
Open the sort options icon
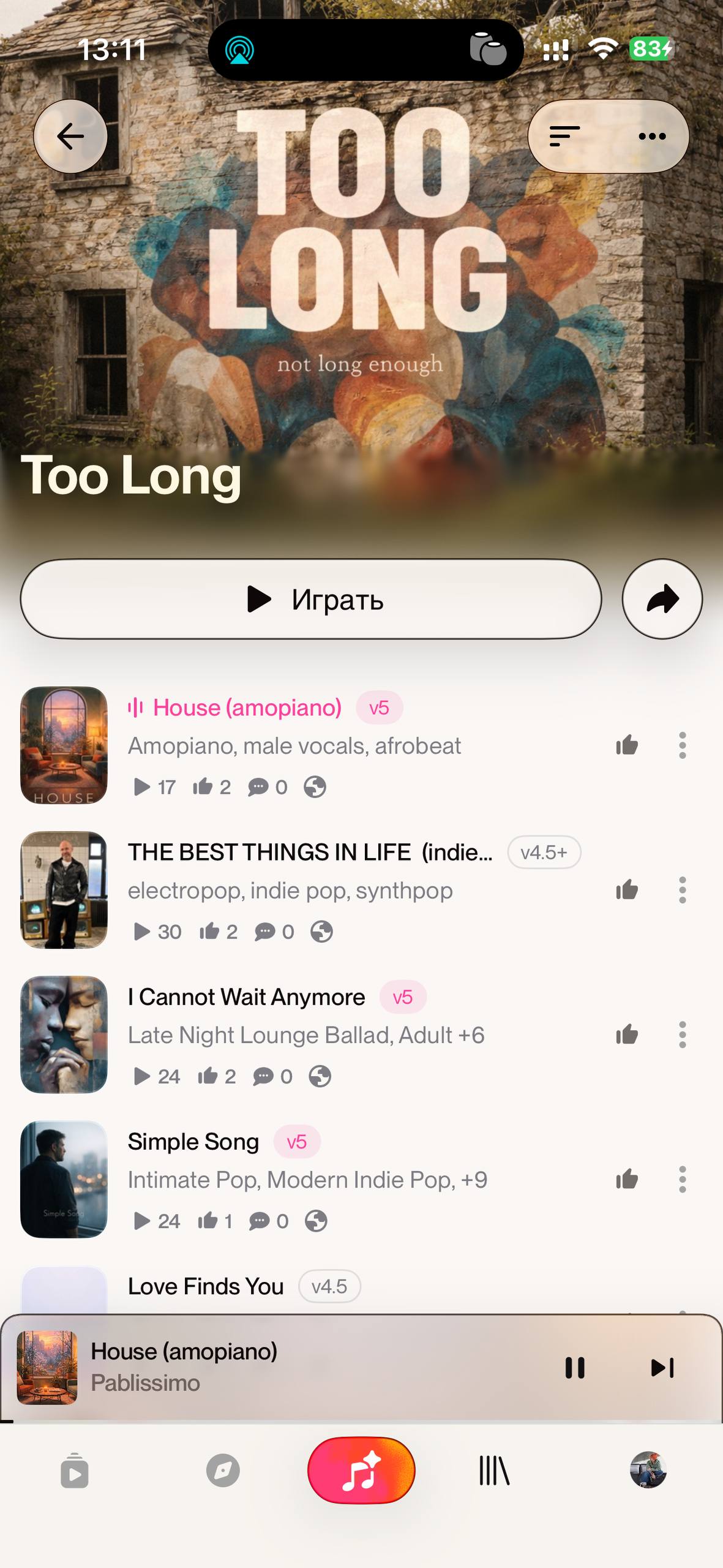pyautogui.click(x=564, y=136)
